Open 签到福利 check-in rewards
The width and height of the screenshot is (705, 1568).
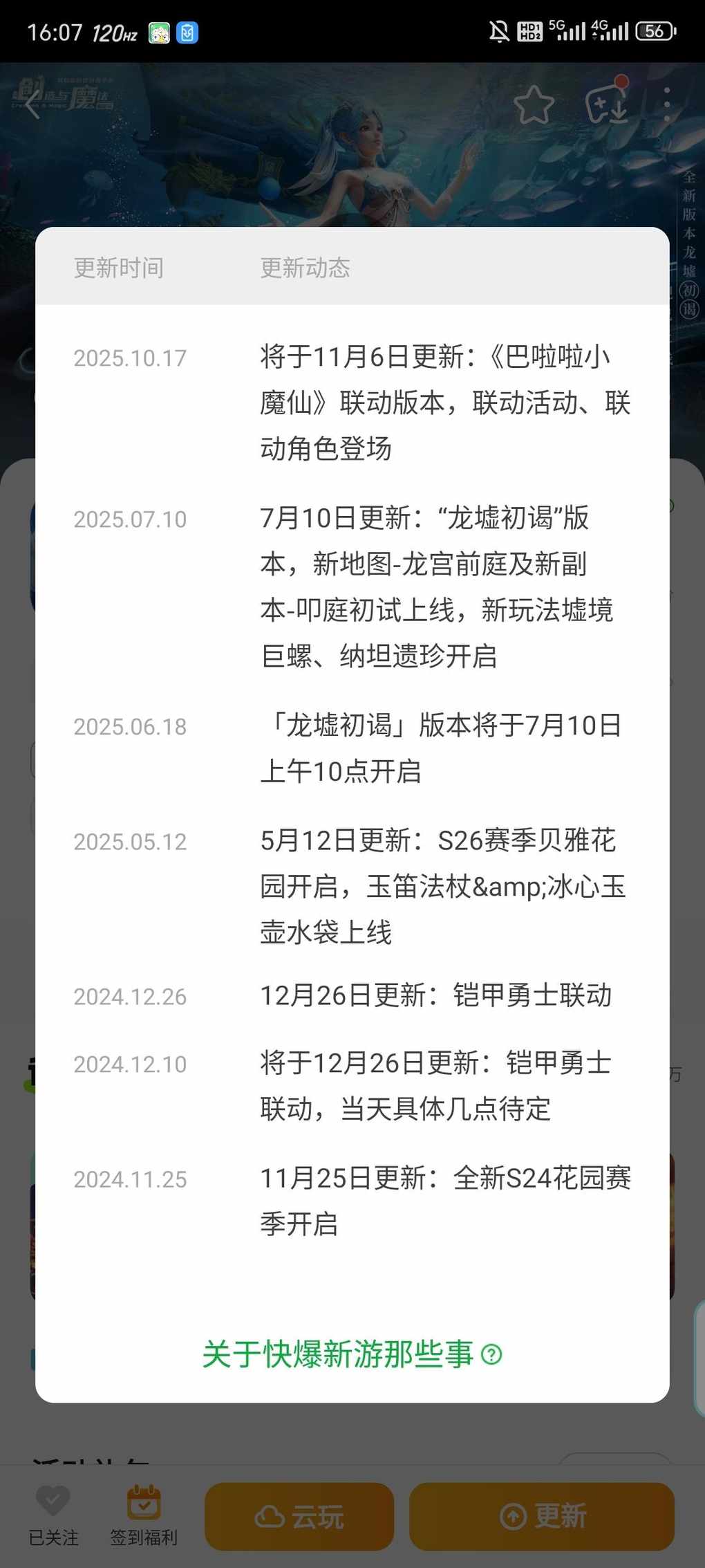pos(144,1515)
